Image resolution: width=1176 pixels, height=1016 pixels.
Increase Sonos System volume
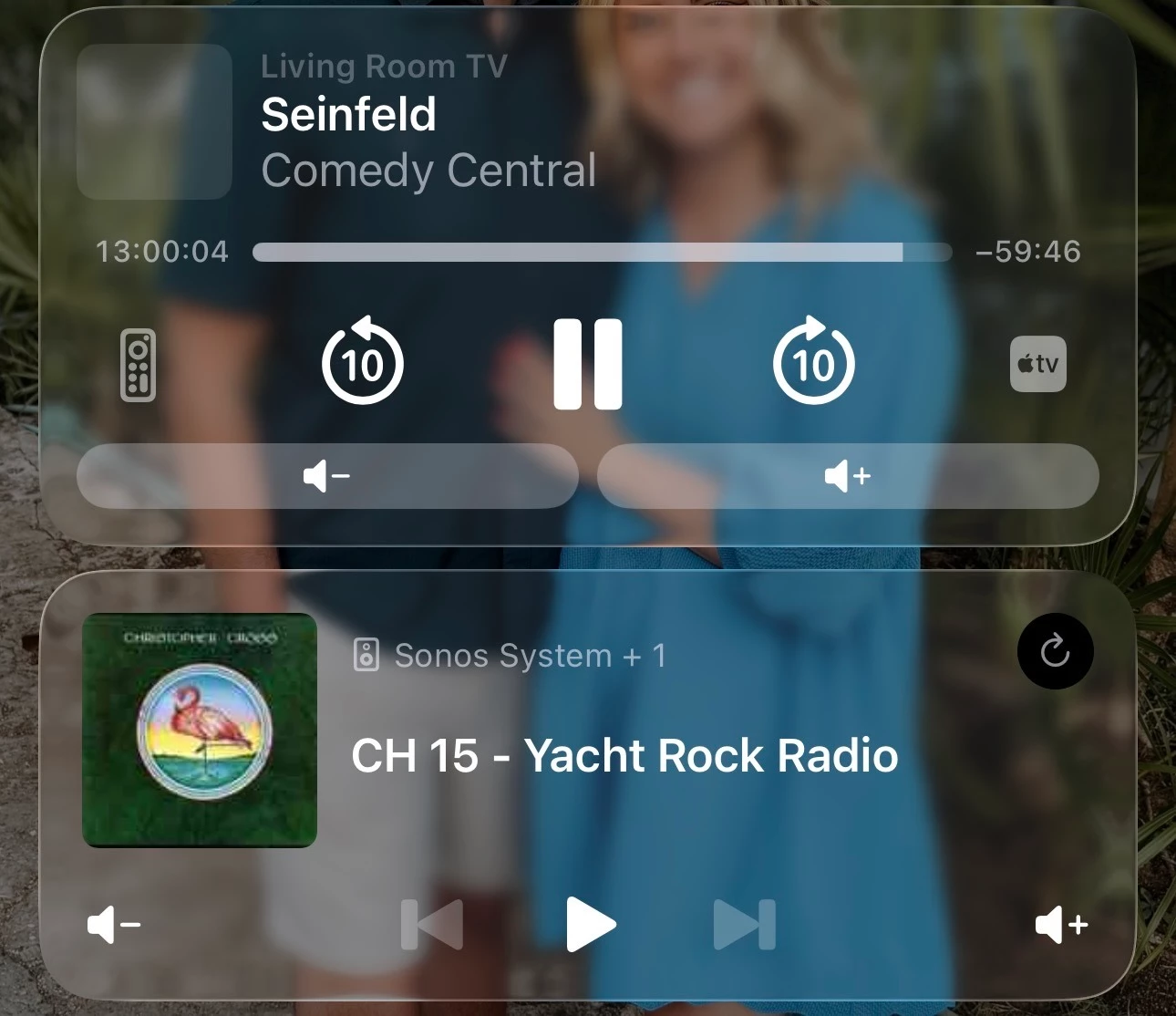pyautogui.click(x=1062, y=925)
